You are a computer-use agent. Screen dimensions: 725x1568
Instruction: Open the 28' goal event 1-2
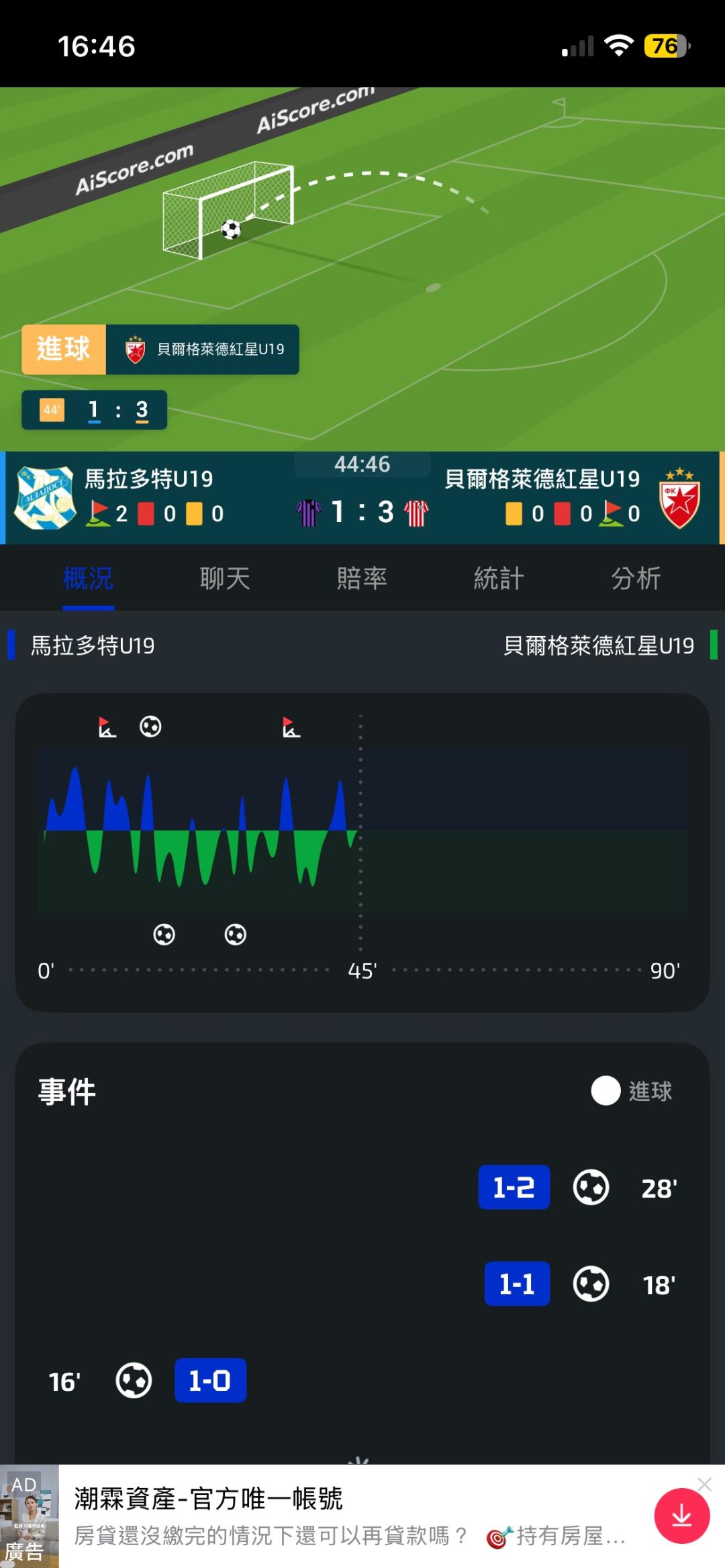click(x=577, y=1187)
